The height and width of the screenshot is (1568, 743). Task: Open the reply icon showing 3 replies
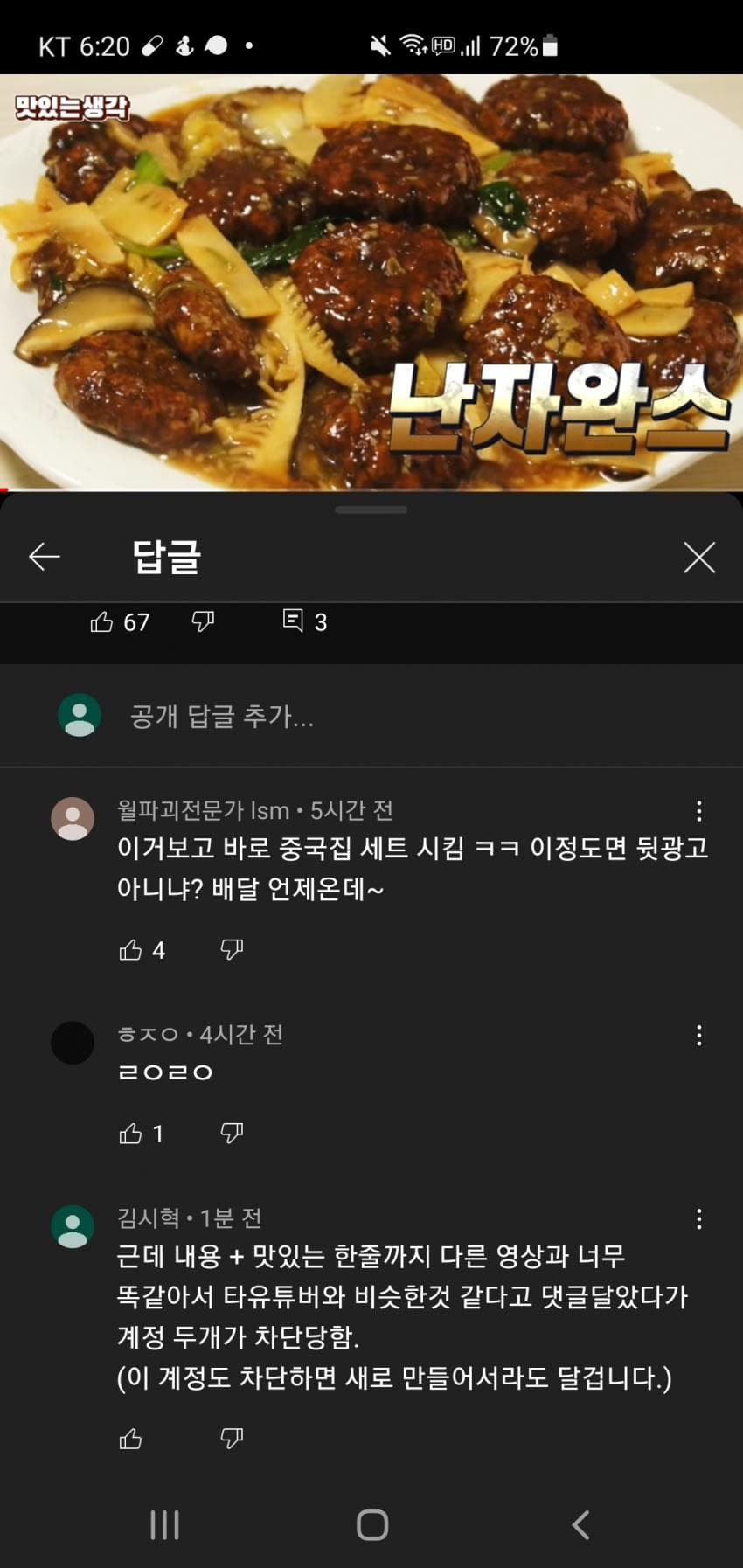294,621
